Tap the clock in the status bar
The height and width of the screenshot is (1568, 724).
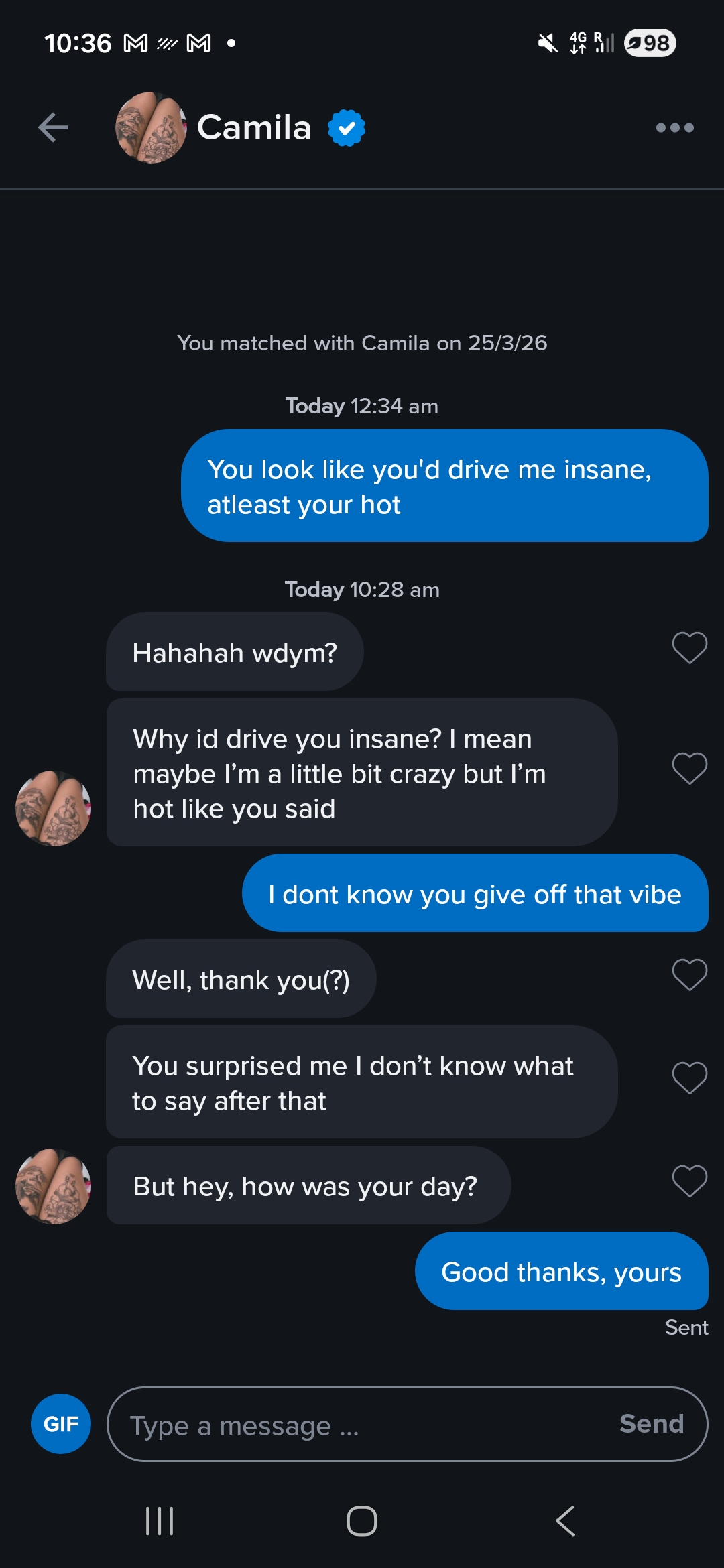[x=78, y=42]
